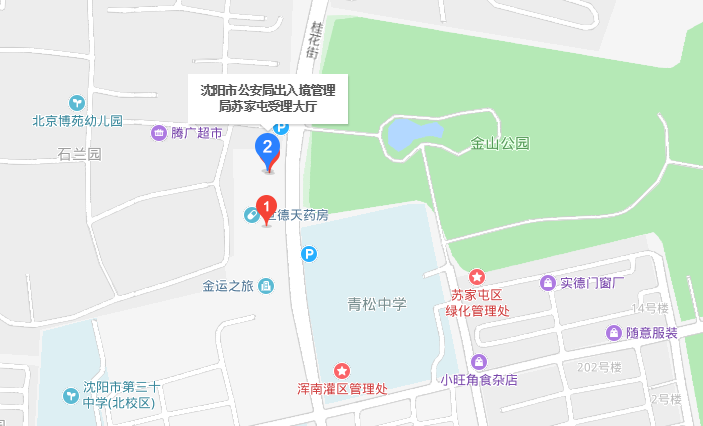Screen dimensions: 703x426
Task: Tap the red marker numbered 1
Action: click(x=266, y=208)
